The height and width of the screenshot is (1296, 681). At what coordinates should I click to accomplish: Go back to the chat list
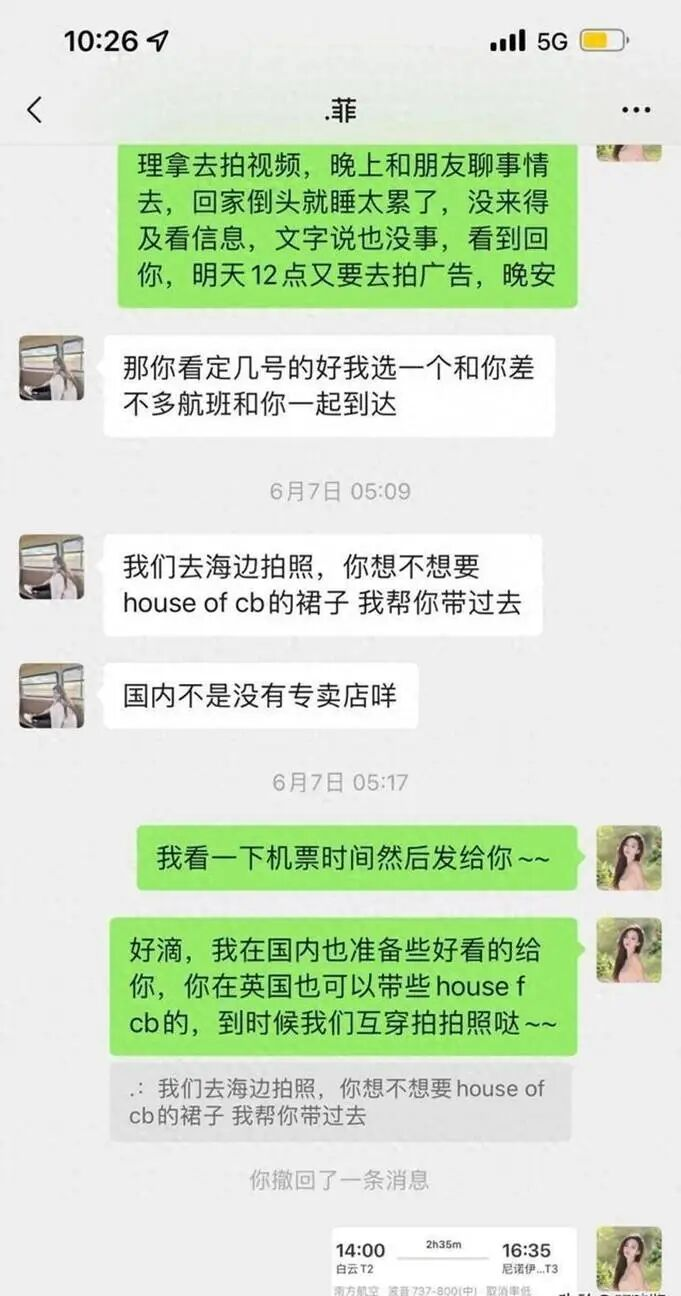click(x=35, y=109)
